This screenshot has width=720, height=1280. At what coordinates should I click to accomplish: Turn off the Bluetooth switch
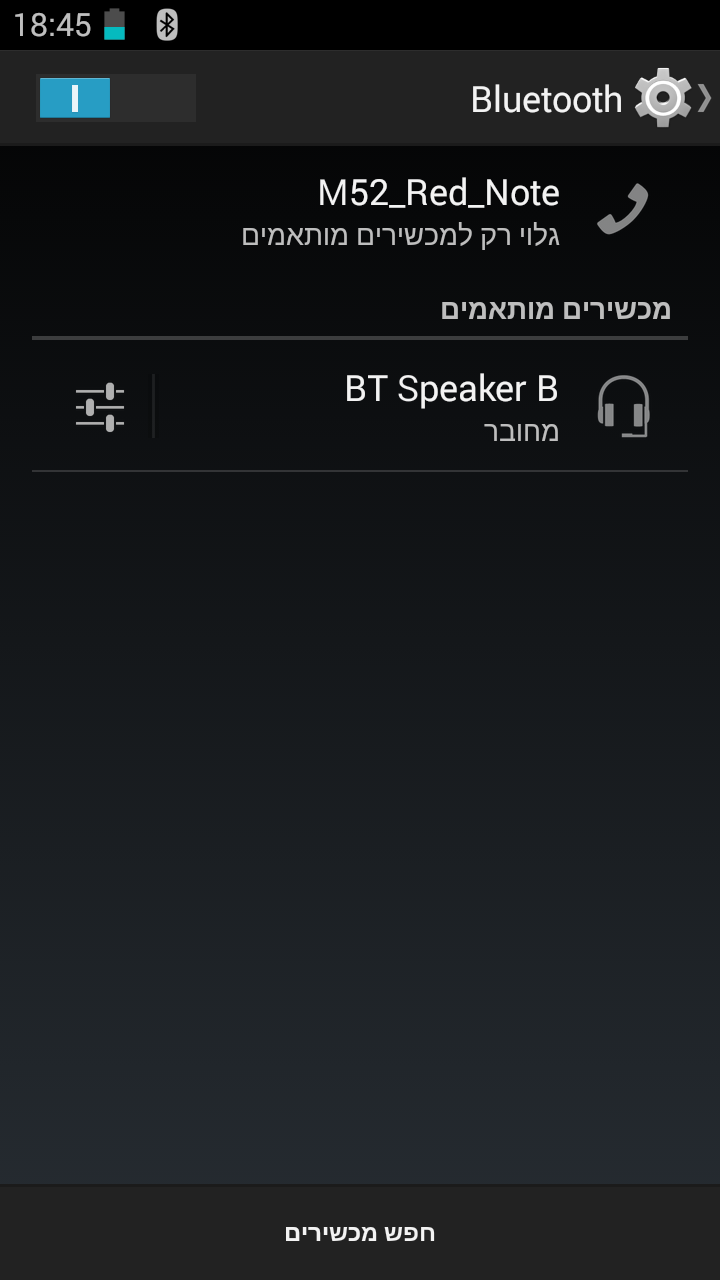pyautogui.click(x=115, y=99)
